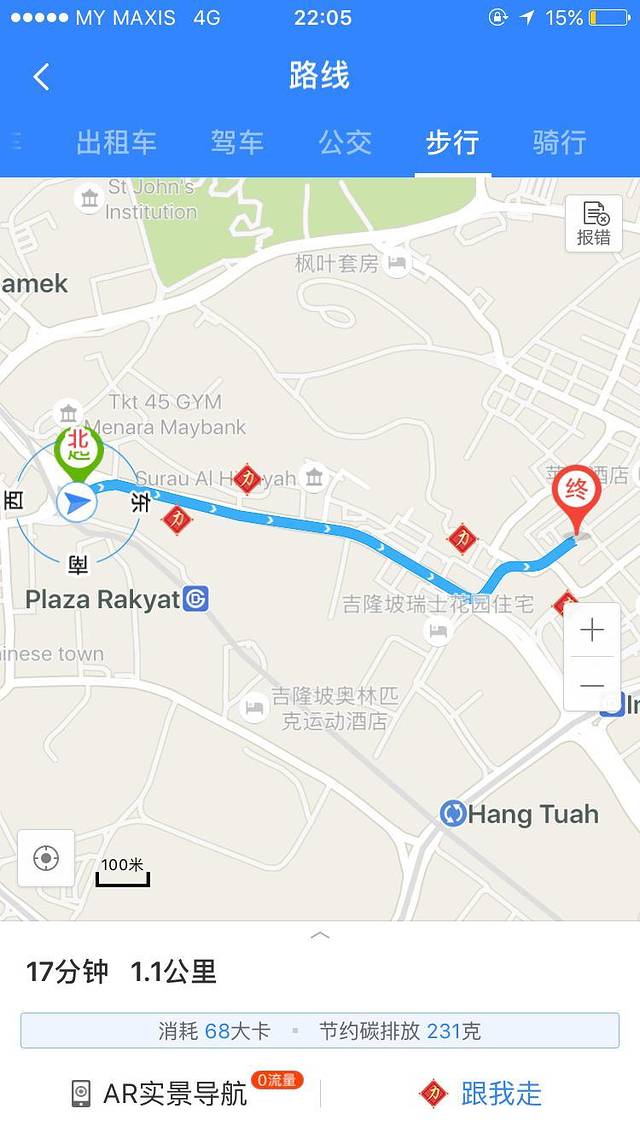Choose the 步行 walking tab

point(452,142)
